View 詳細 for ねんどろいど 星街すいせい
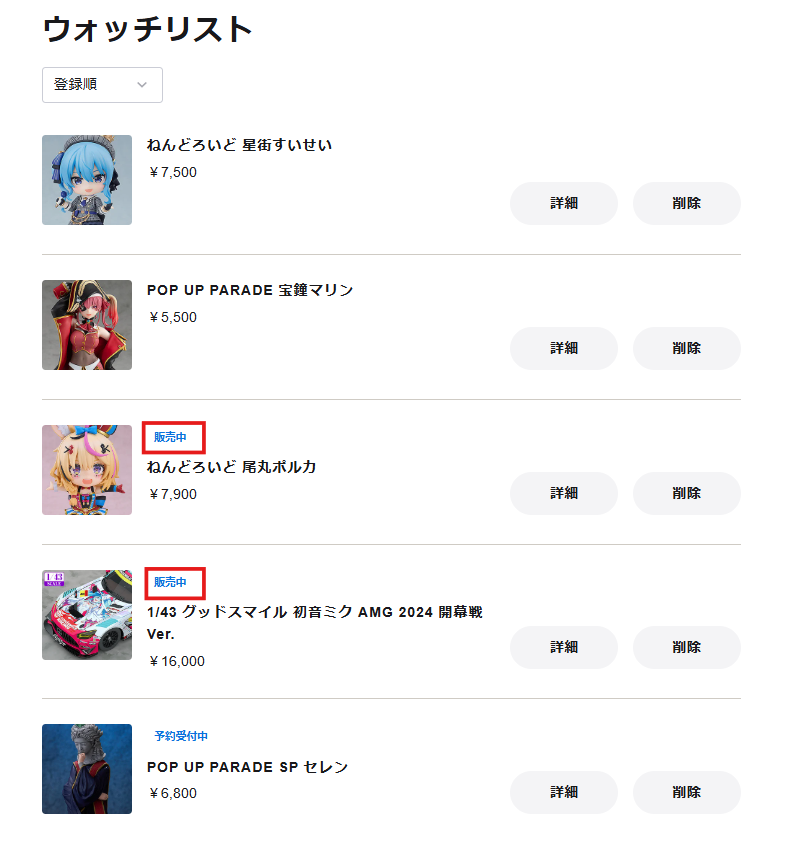787x846 pixels. [x=564, y=203]
